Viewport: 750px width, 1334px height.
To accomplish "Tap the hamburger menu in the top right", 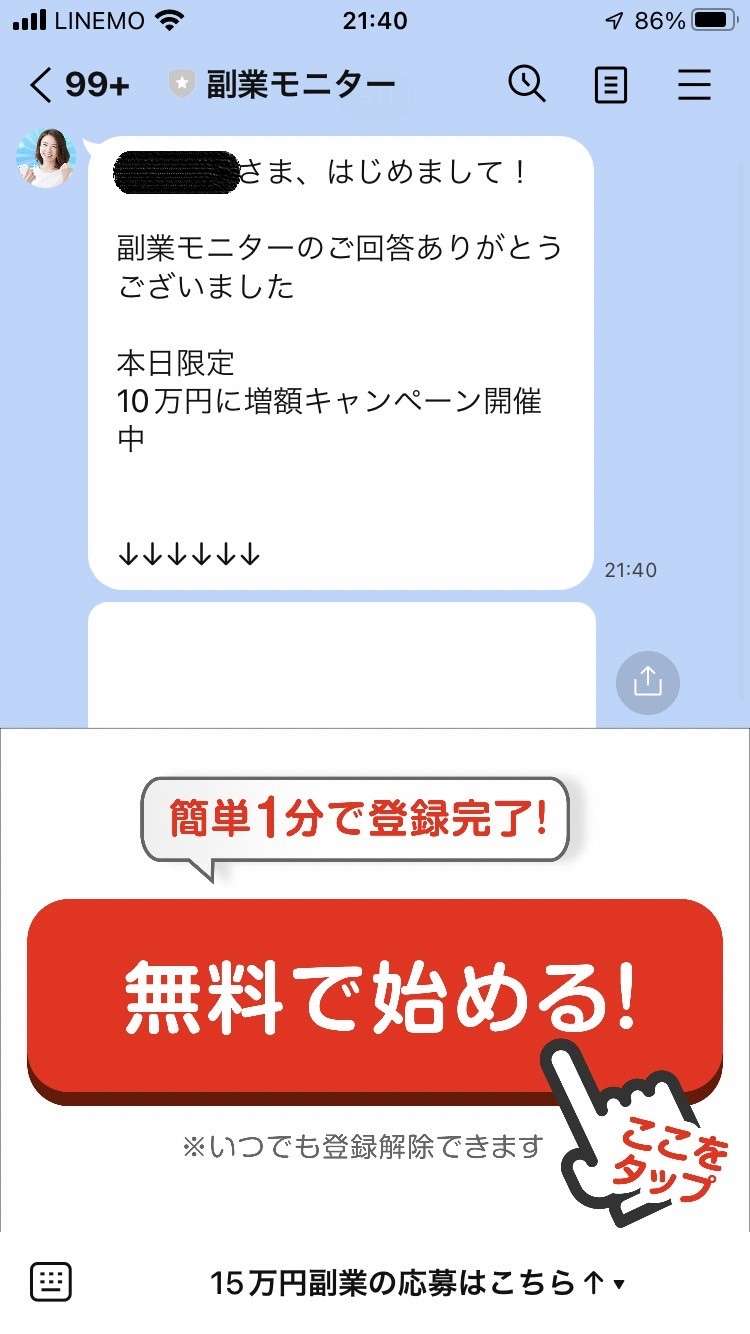I will tap(694, 84).
